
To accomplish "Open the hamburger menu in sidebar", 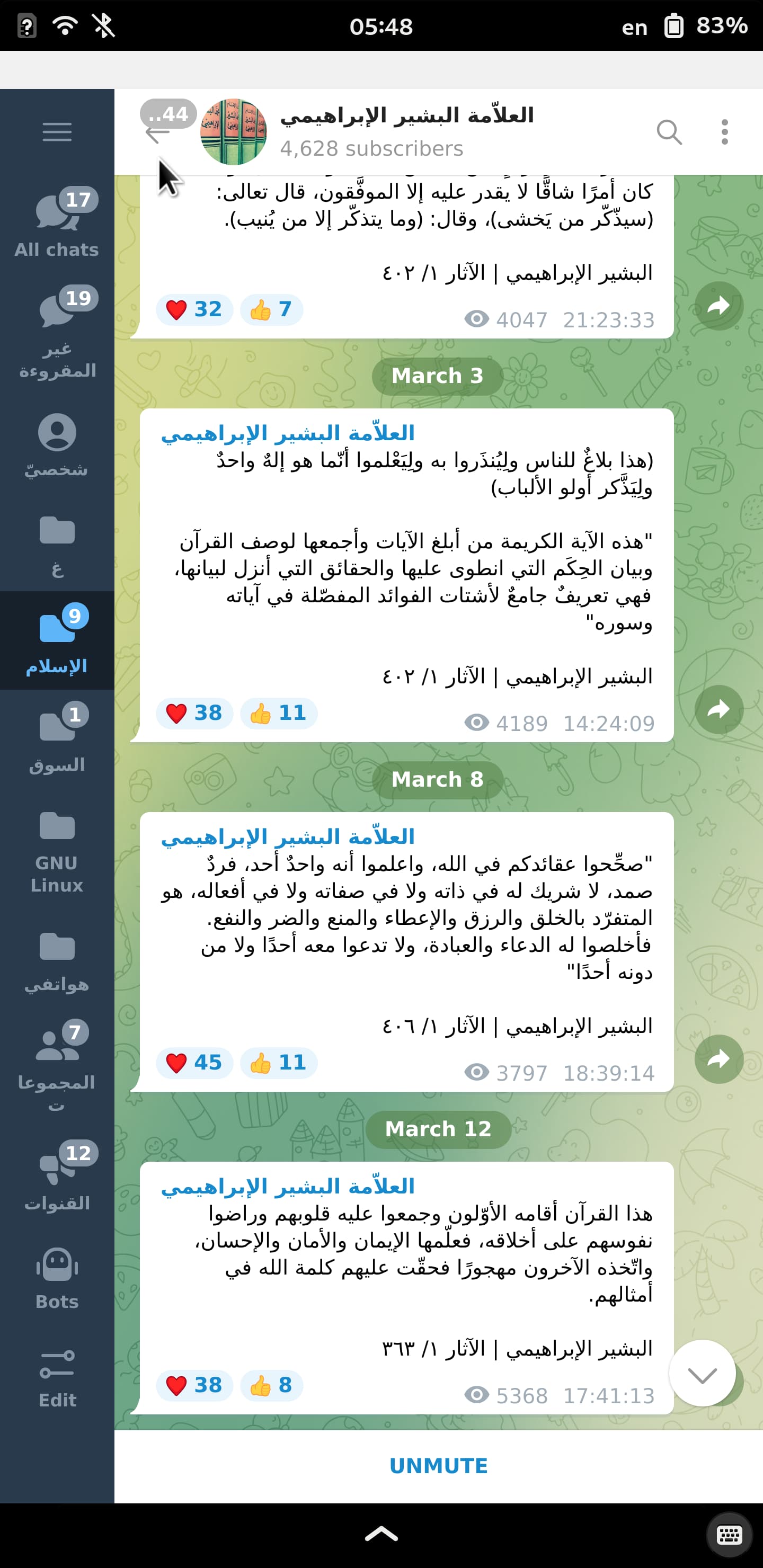I will (x=57, y=132).
